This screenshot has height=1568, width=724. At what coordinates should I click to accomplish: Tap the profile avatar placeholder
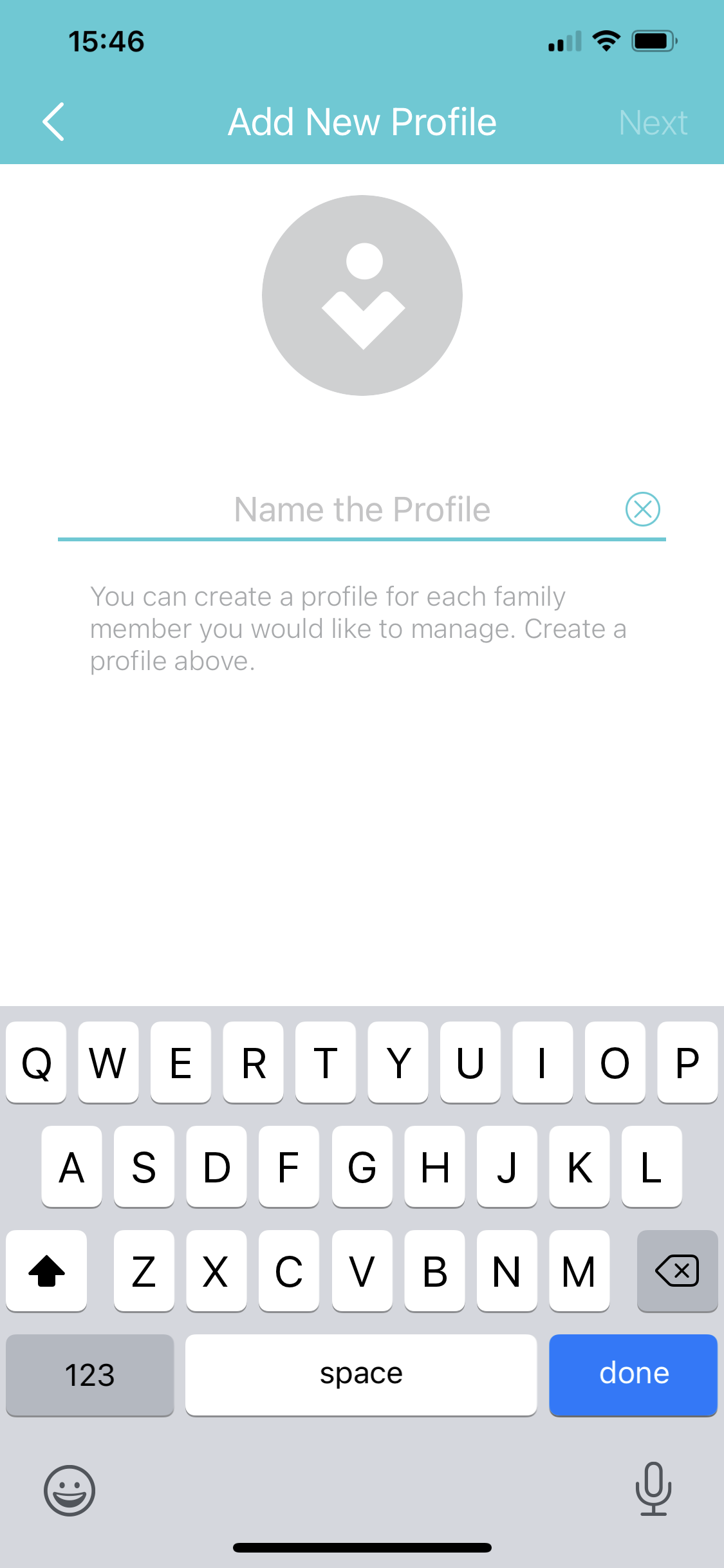pos(362,295)
